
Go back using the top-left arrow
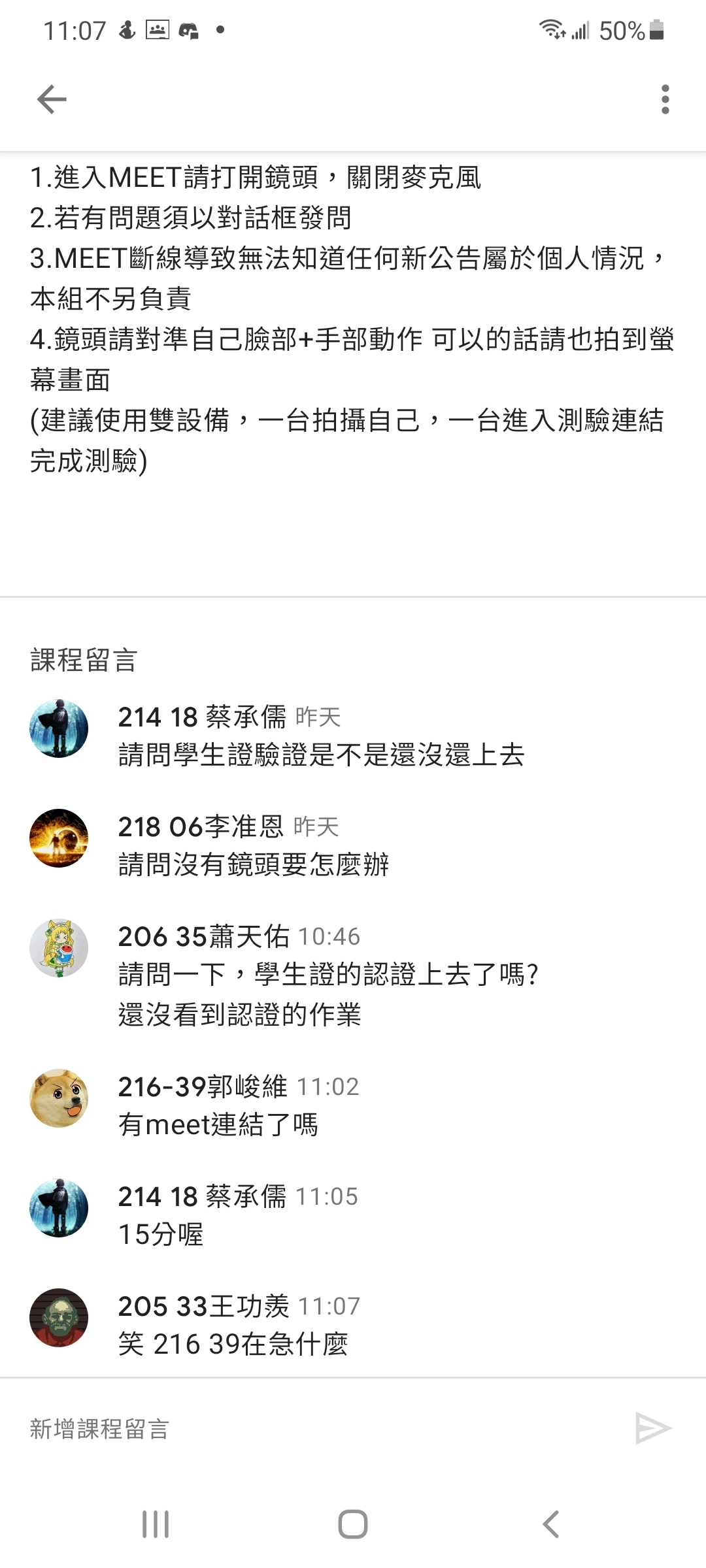(x=52, y=100)
